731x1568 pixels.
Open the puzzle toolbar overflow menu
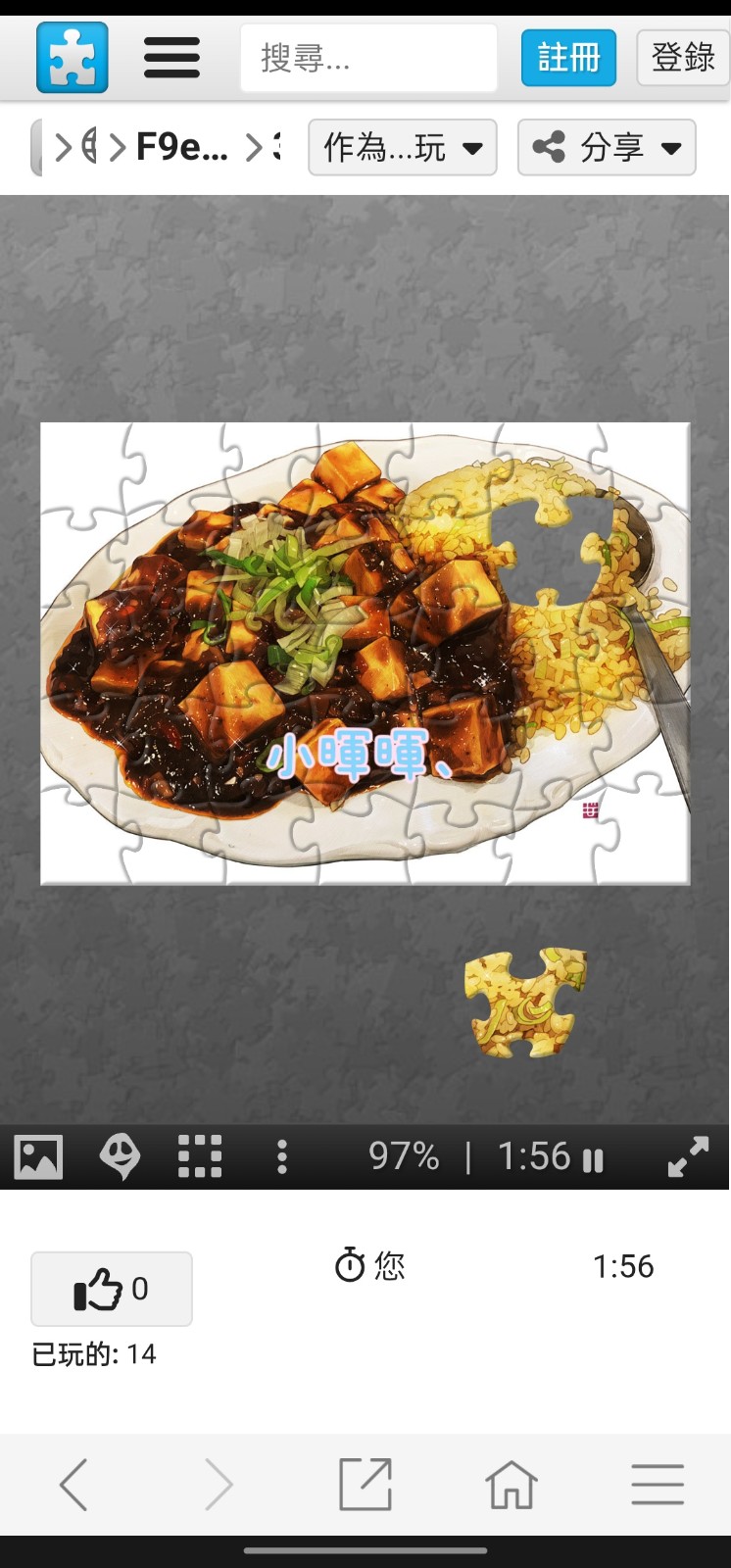tap(282, 1157)
